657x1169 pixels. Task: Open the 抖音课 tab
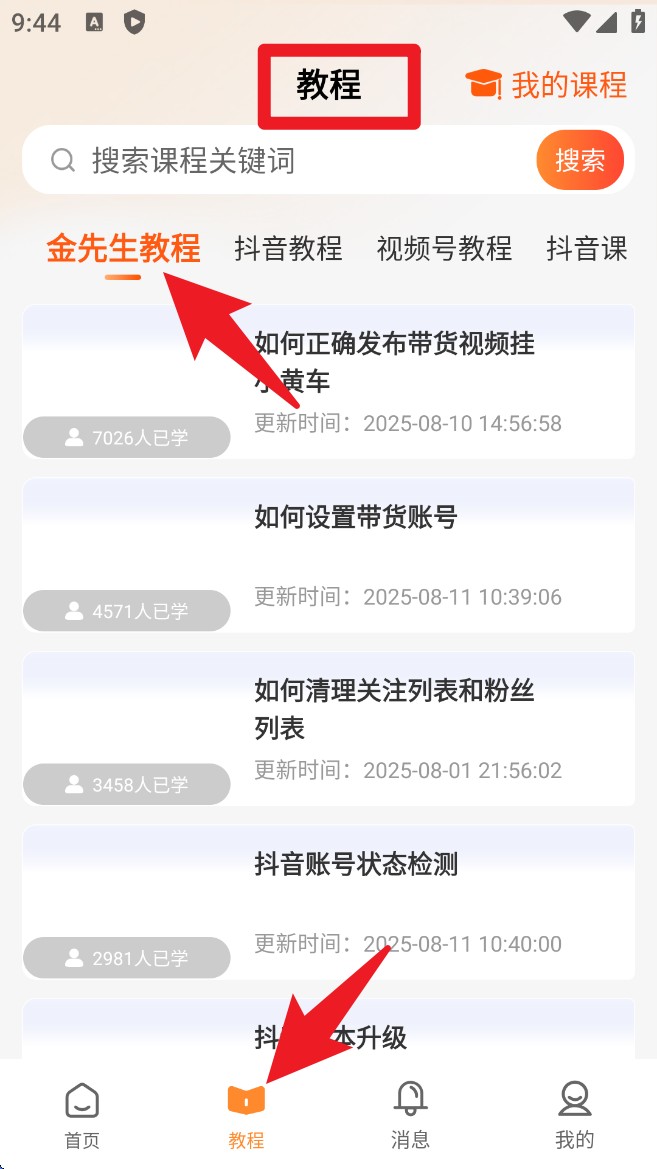coord(587,248)
